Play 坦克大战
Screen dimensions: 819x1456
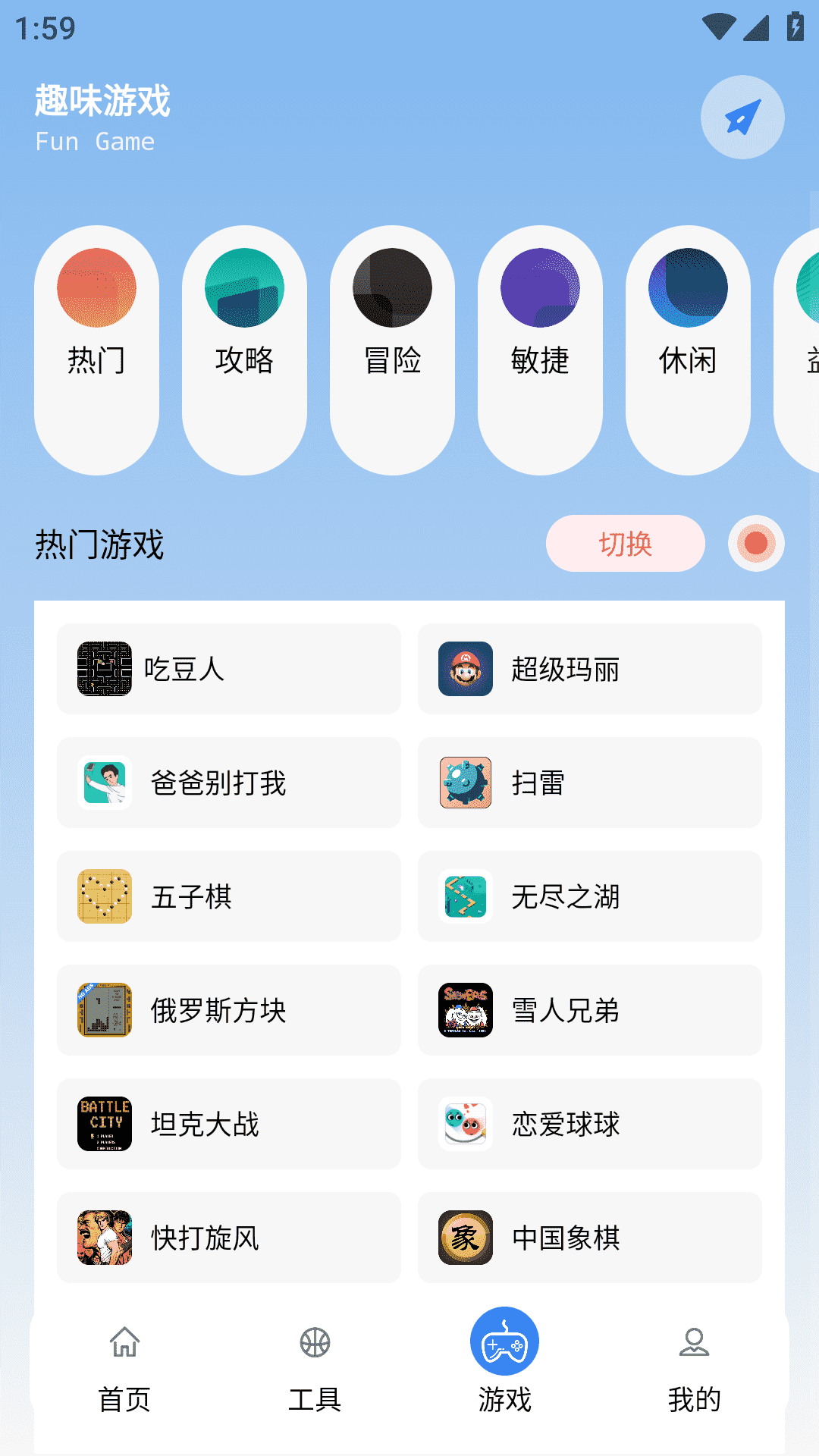(x=228, y=1124)
